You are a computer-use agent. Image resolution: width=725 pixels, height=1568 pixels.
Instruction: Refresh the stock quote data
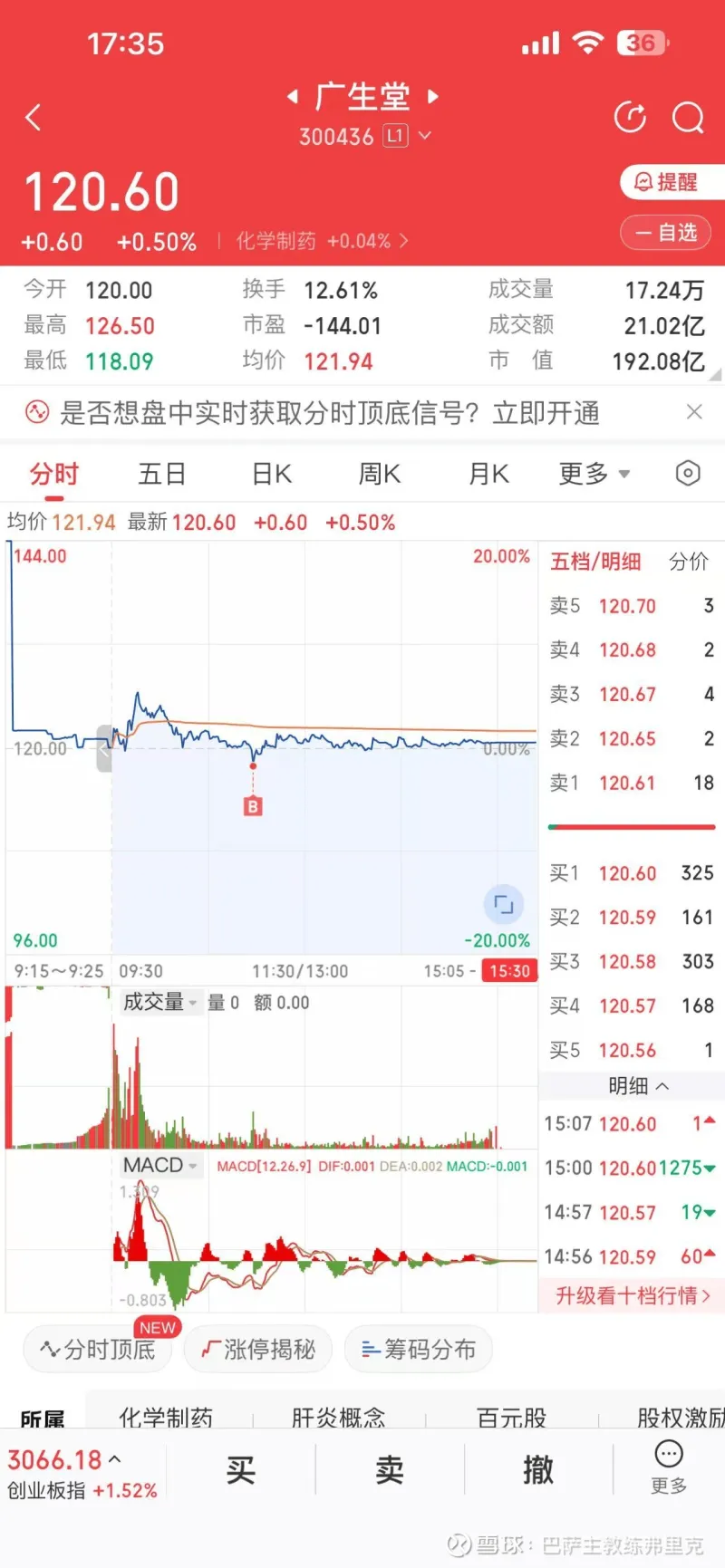point(630,117)
